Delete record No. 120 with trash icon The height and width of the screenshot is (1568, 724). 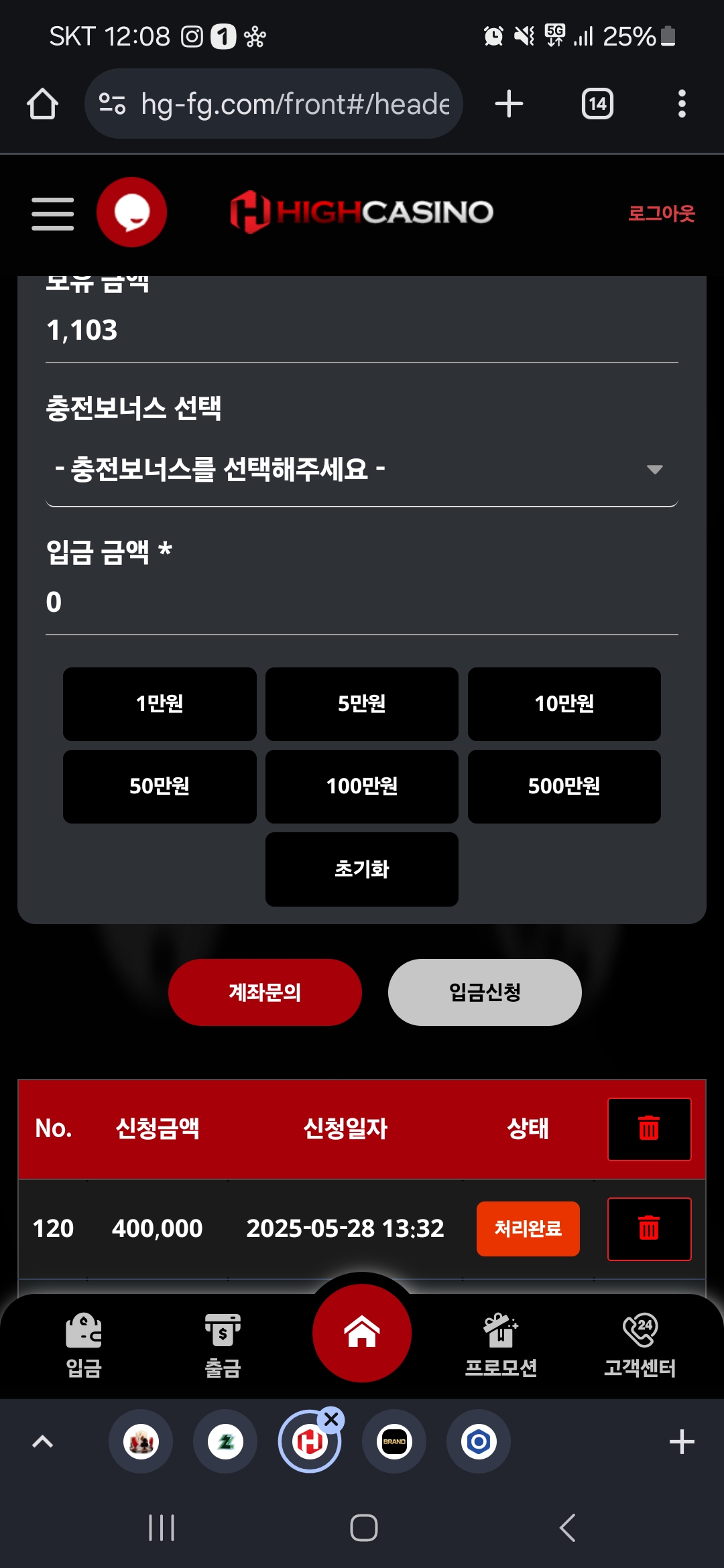(649, 1228)
